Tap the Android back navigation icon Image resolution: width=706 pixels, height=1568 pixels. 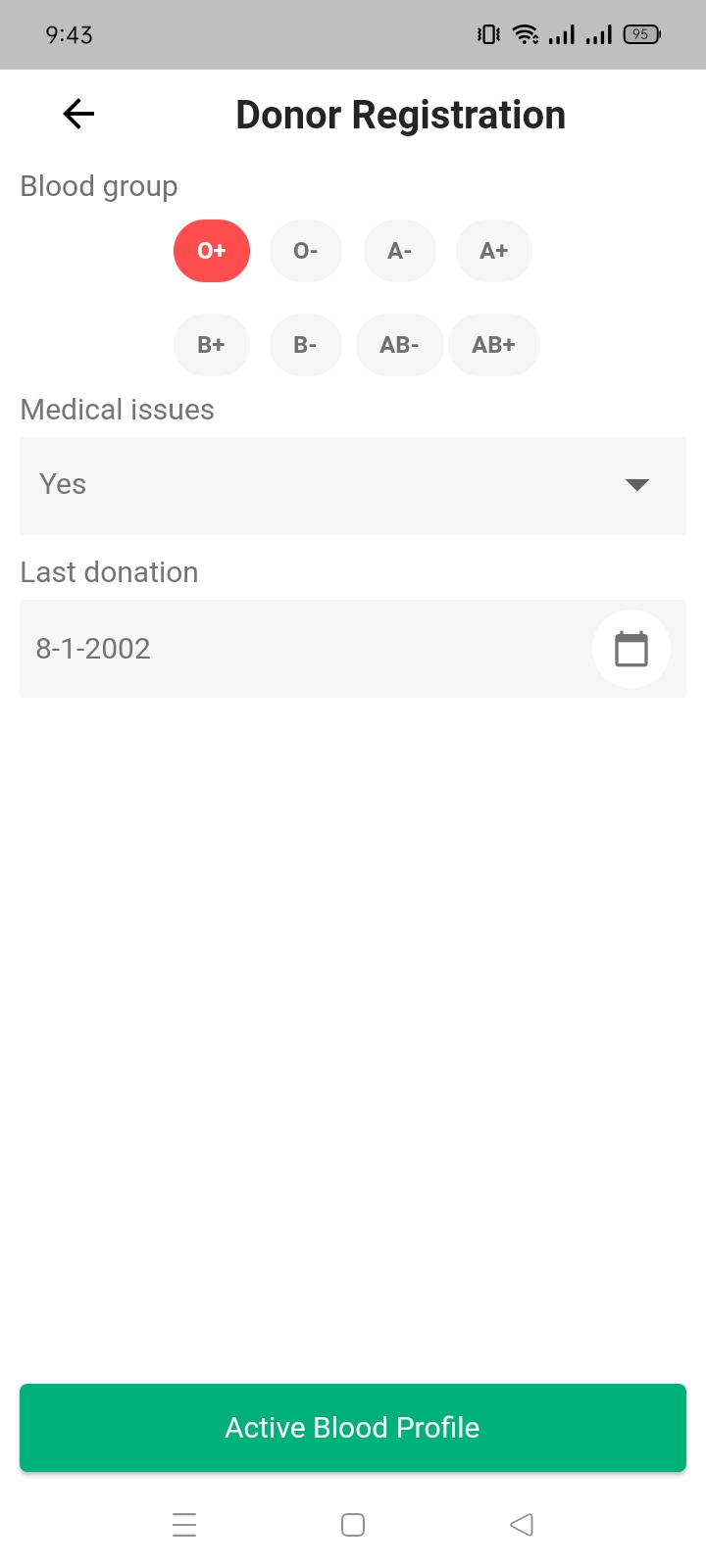(521, 1524)
